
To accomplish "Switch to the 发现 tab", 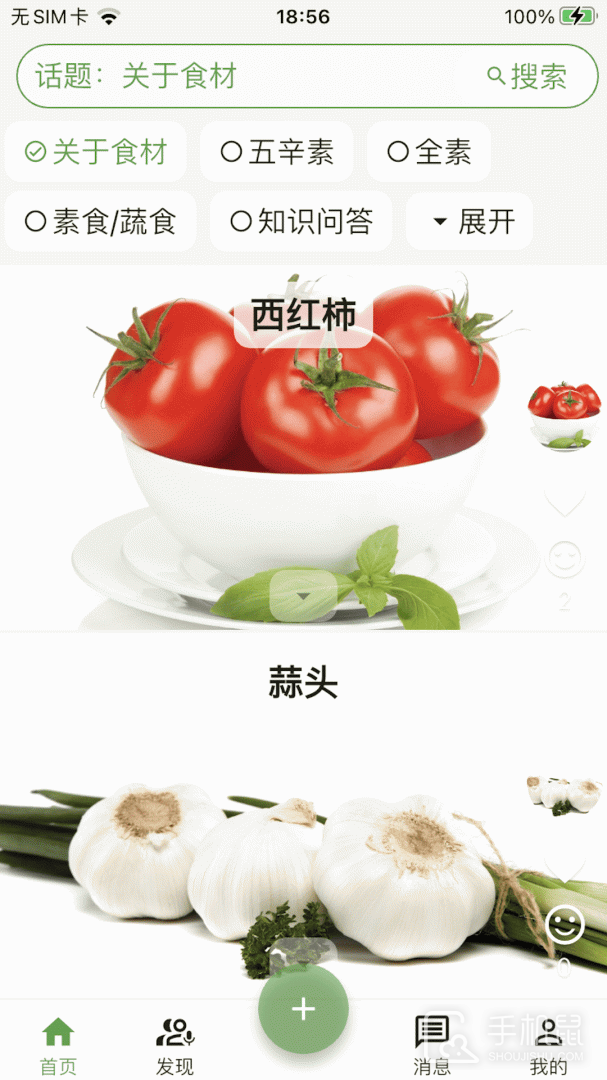I will (175, 1045).
